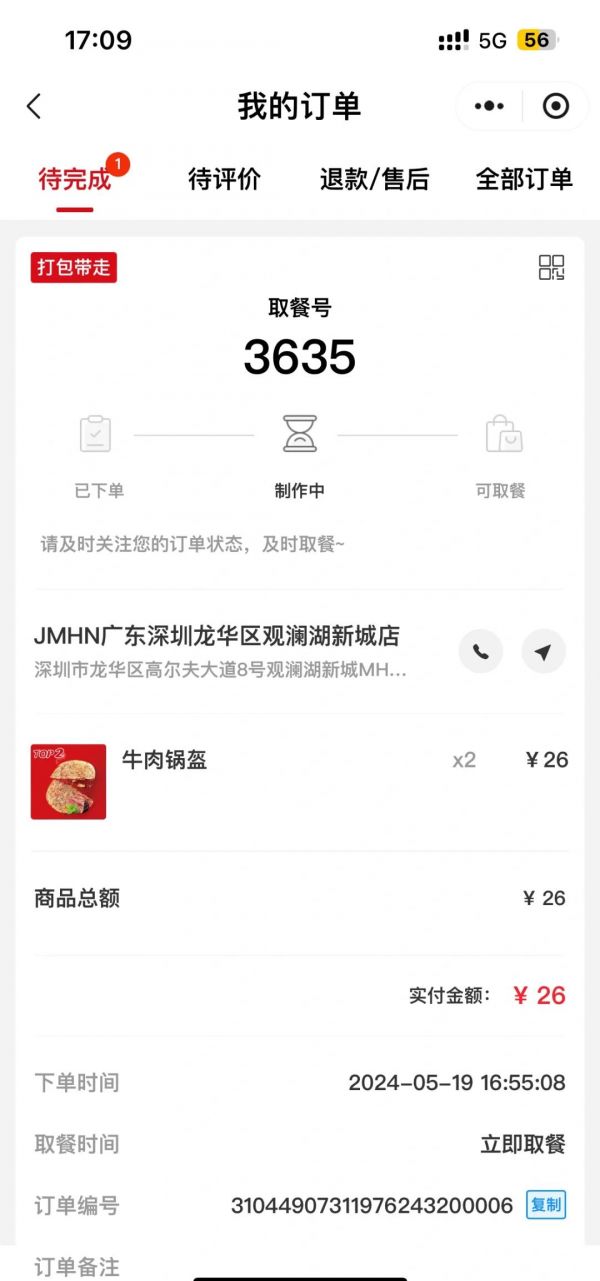This screenshot has height=1281, width=600.
Task: Copy the order number with 复制
Action: pyautogui.click(x=546, y=1205)
